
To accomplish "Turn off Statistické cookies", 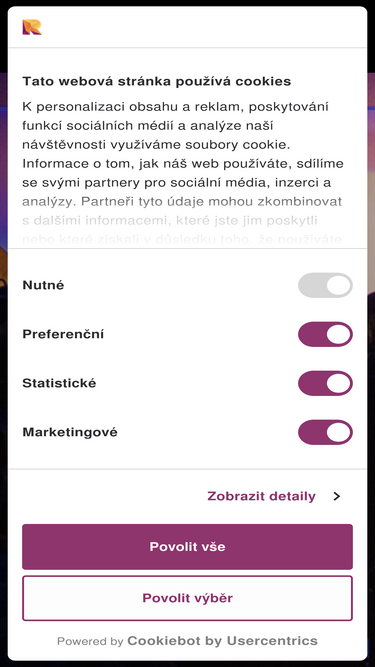I will (x=325, y=383).
